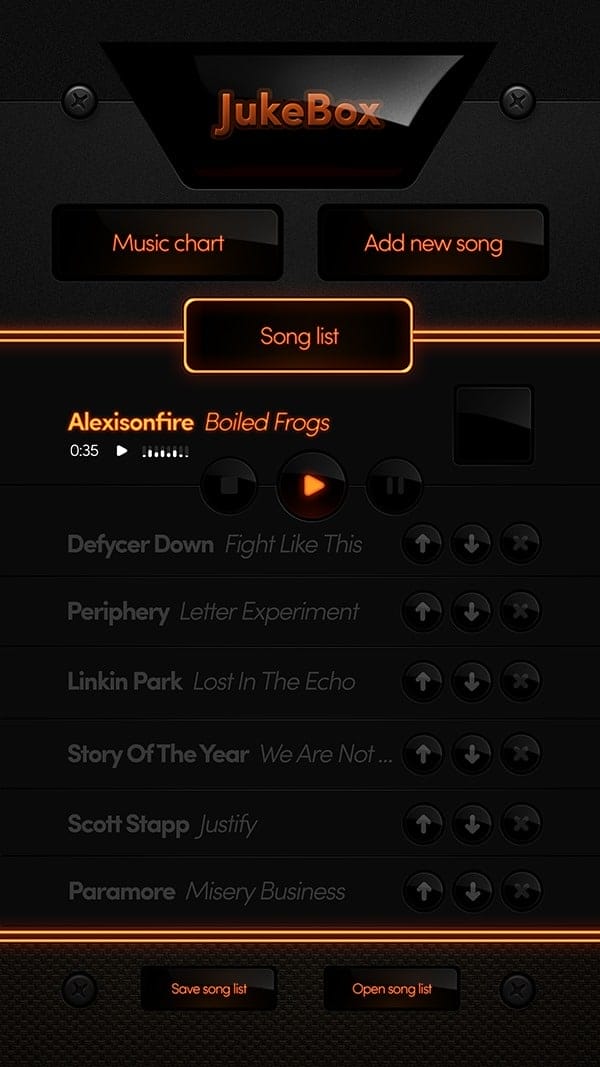Viewport: 600px width, 1067px height.
Task: Open the Music chart
Action: click(x=168, y=243)
